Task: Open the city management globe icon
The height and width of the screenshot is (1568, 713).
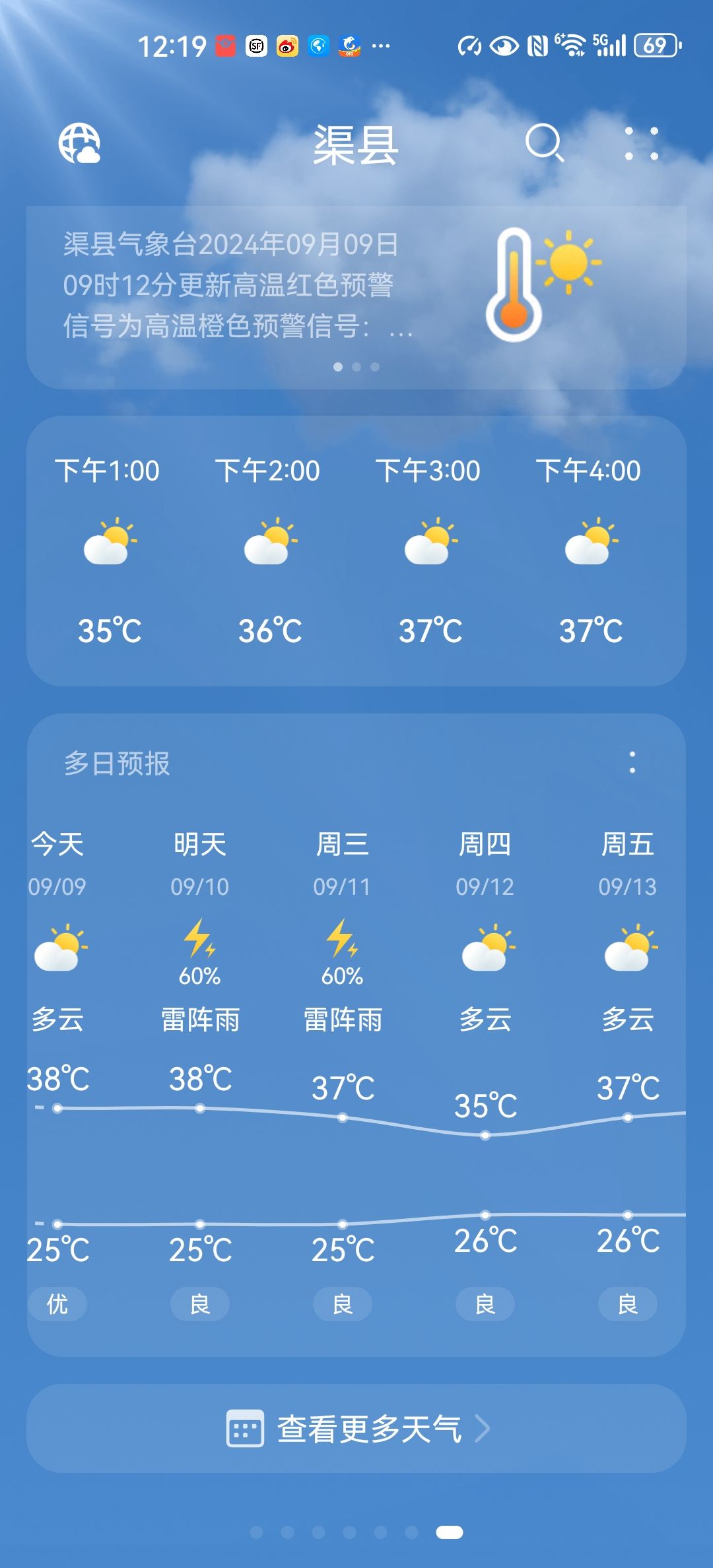Action: (79, 143)
